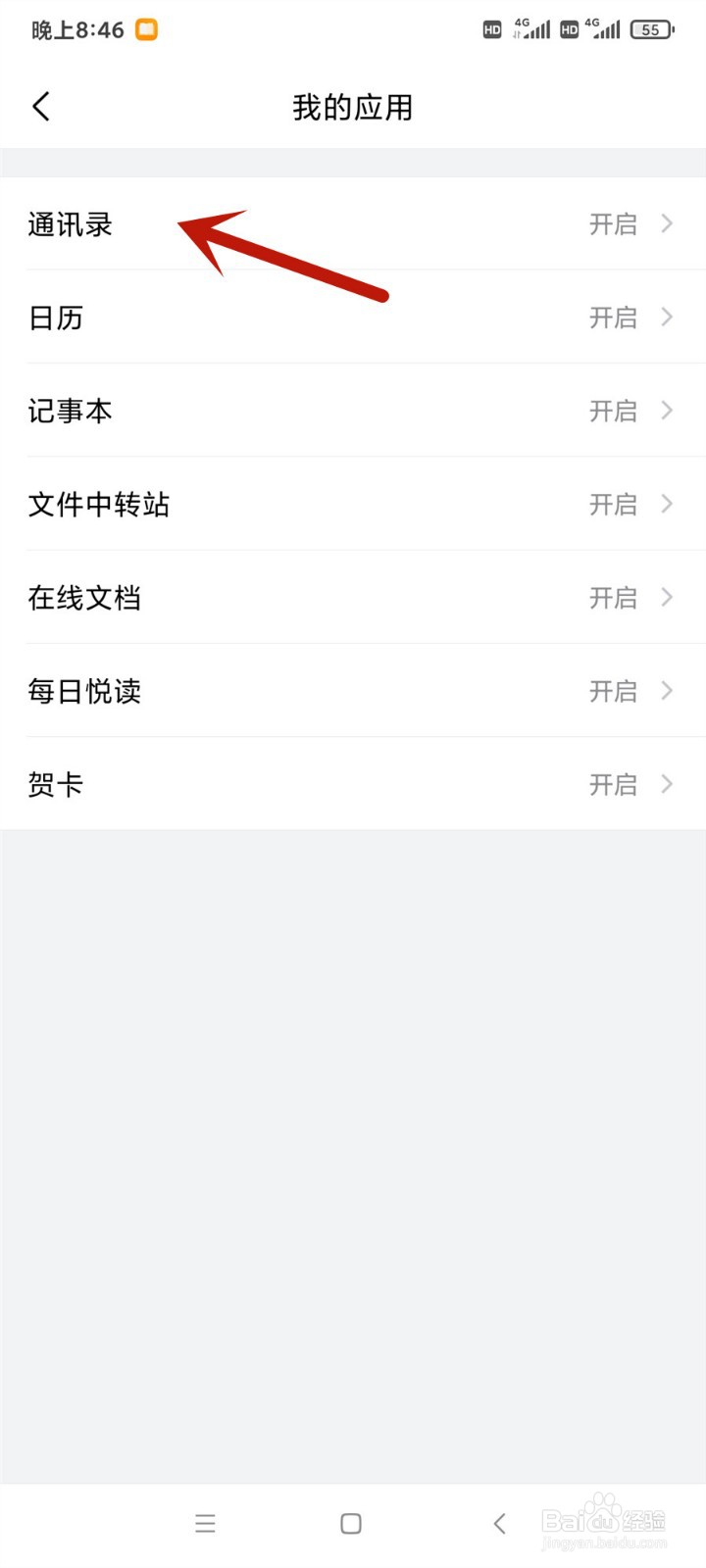This screenshot has height=1568, width=706.
Task: Expand the chevron next to 文件中转站
Action: coord(669,505)
